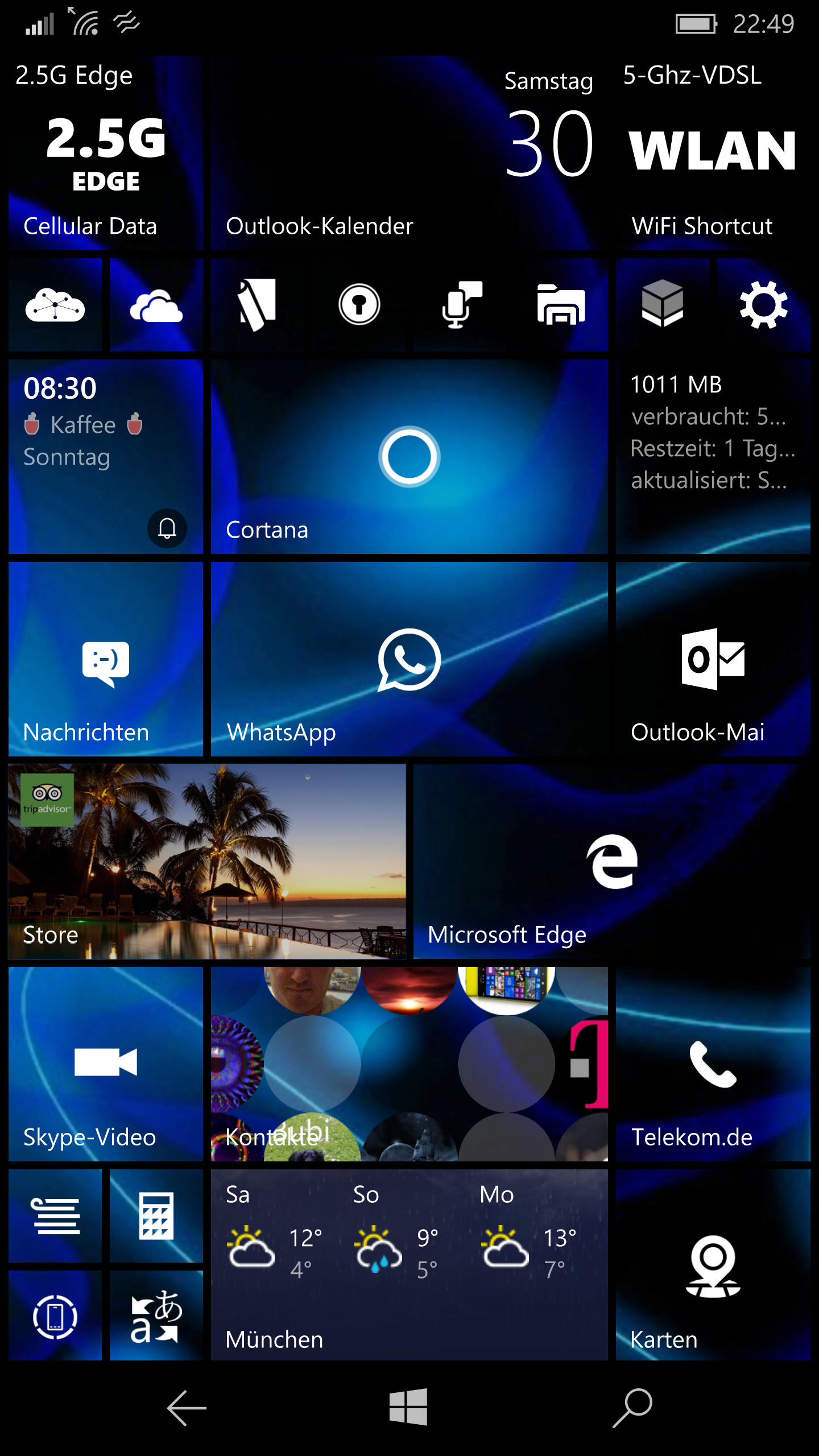Launch Cortana
The image size is (819, 1456).
[409, 457]
